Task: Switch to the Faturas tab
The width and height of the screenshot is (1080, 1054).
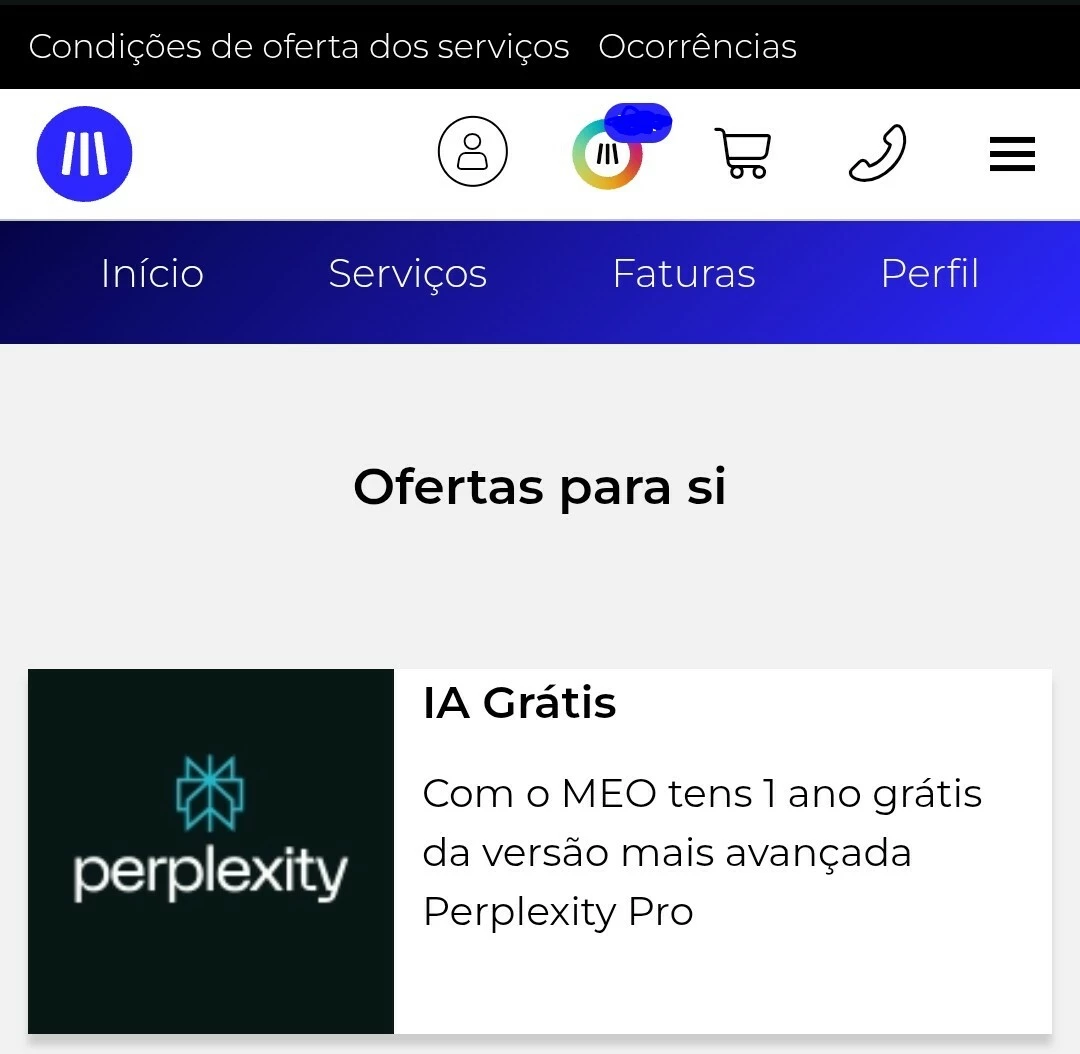Action: [684, 274]
